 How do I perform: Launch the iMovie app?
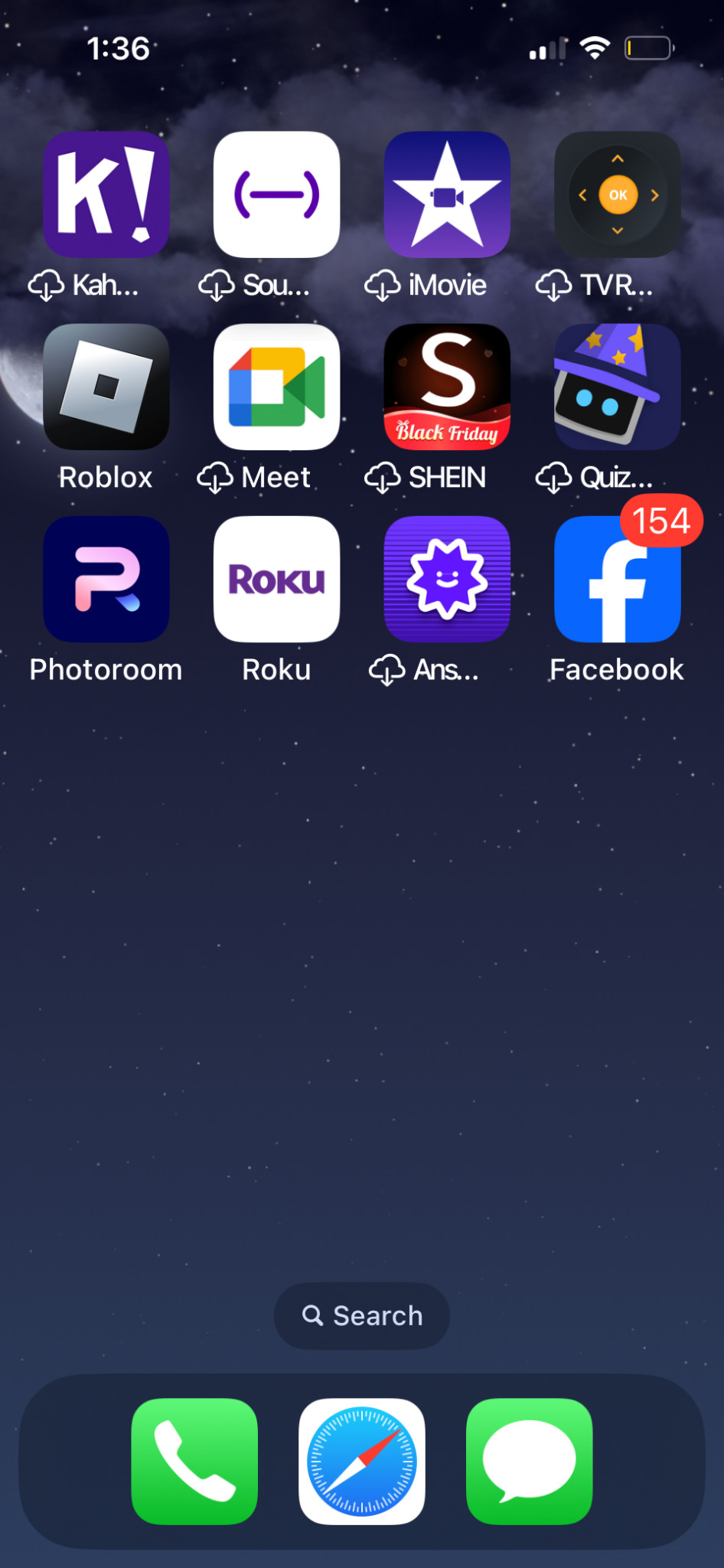point(447,194)
